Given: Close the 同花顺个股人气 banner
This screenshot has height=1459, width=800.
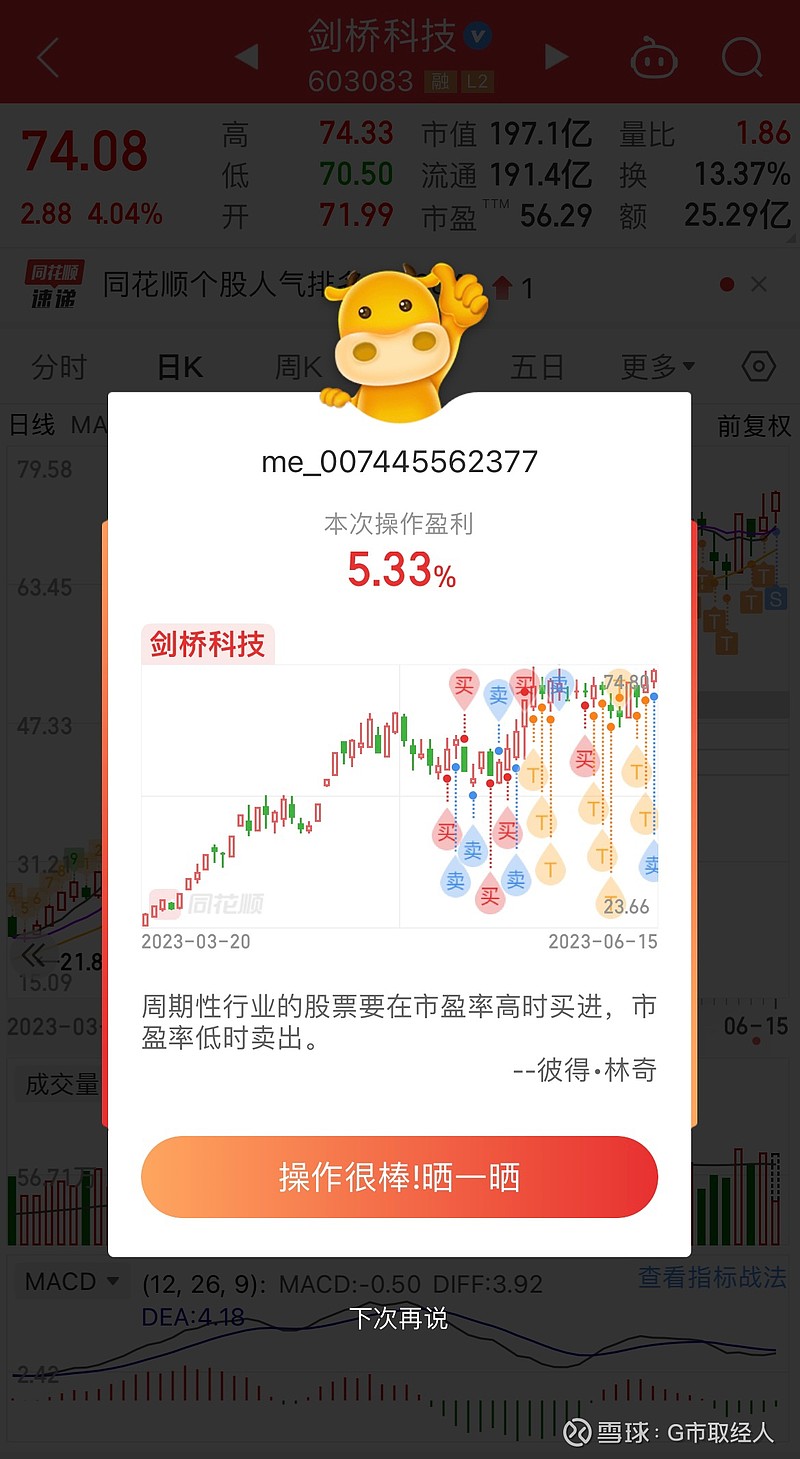Looking at the screenshot, I should point(759,285).
